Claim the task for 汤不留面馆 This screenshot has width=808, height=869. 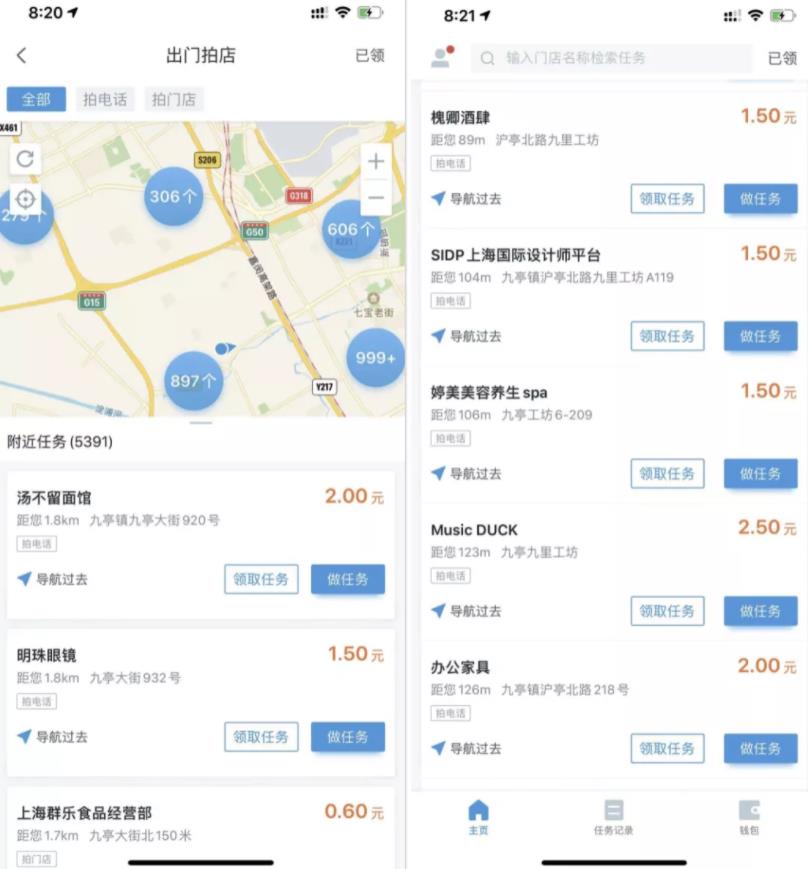261,579
